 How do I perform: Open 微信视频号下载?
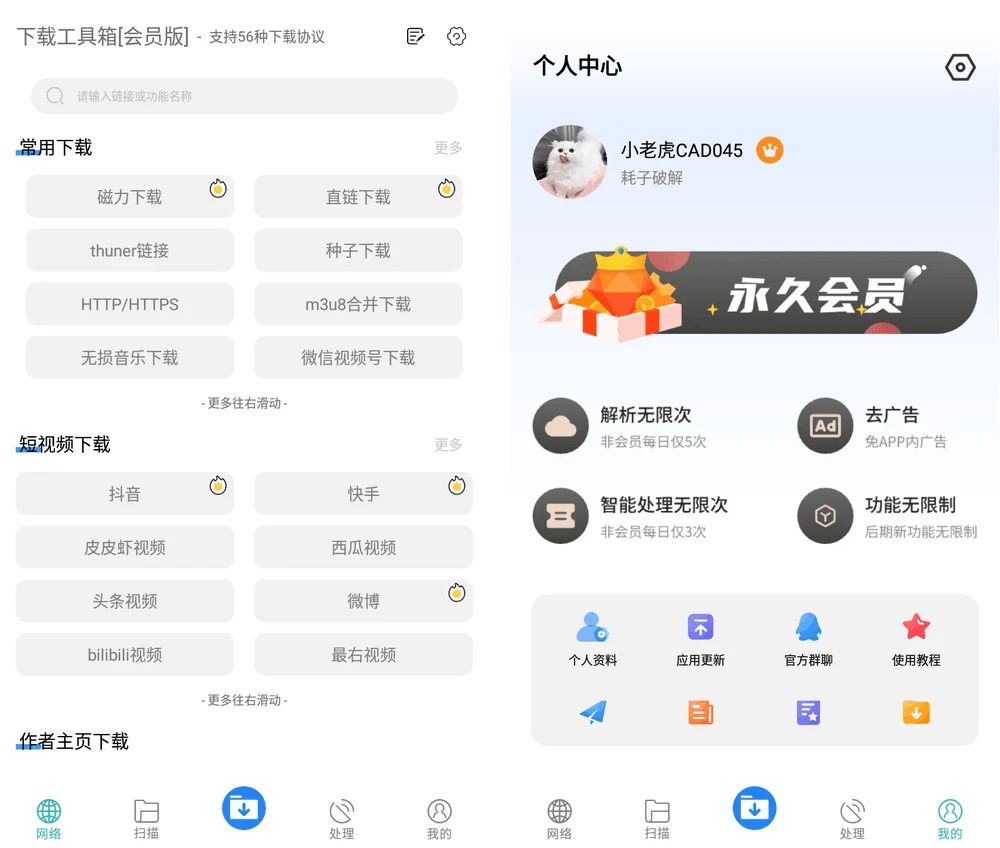(x=358, y=358)
